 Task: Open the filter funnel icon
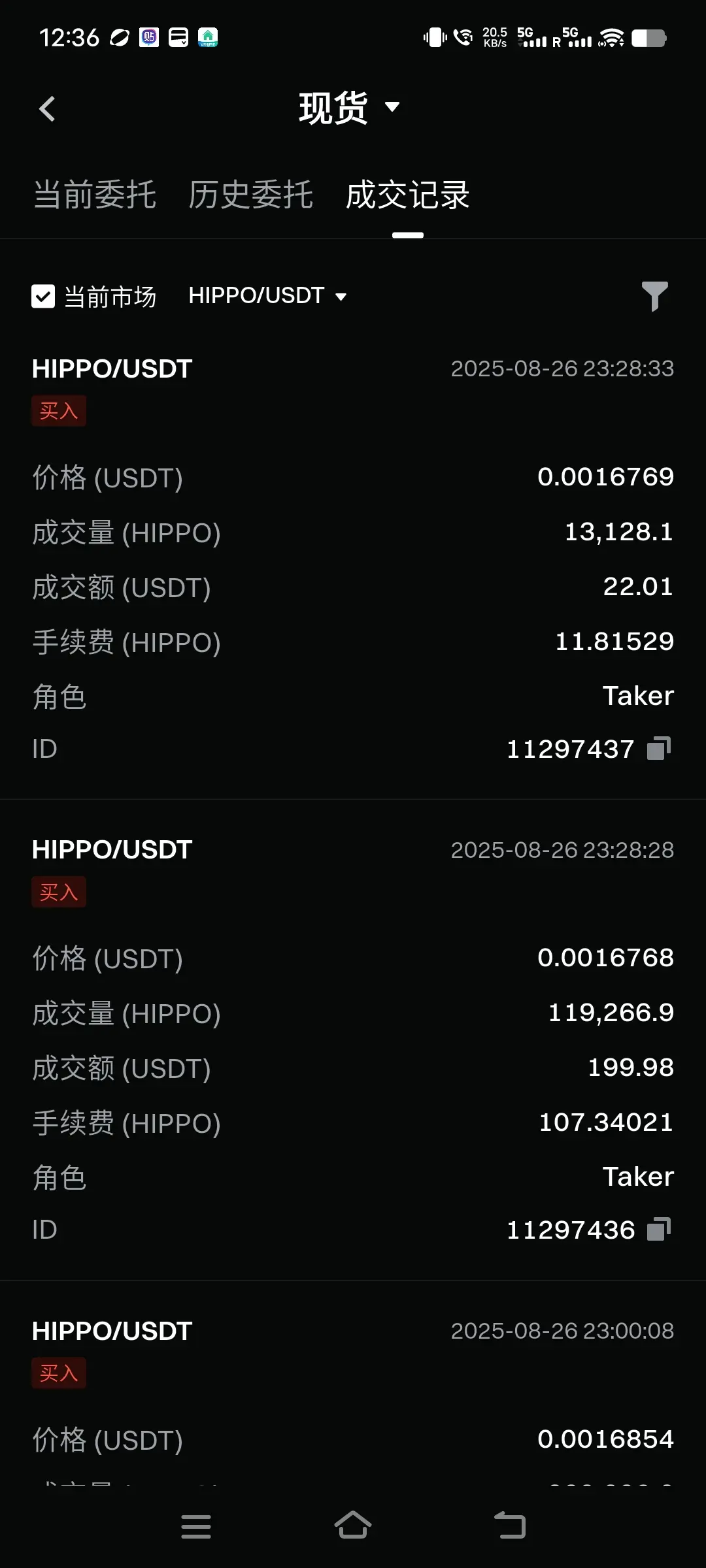pyautogui.click(x=654, y=296)
